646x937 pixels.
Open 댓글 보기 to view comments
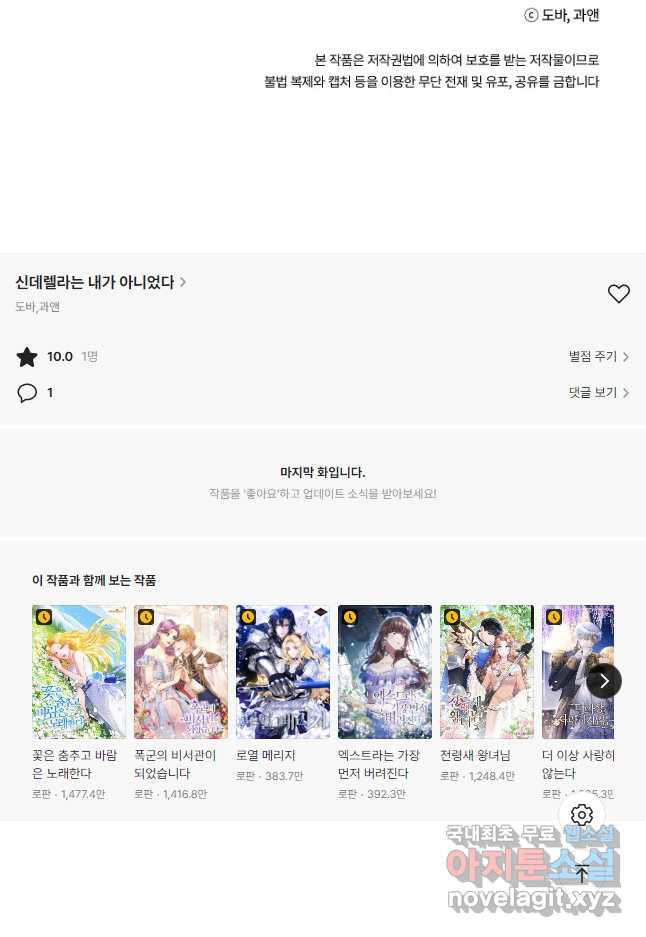[598, 393]
